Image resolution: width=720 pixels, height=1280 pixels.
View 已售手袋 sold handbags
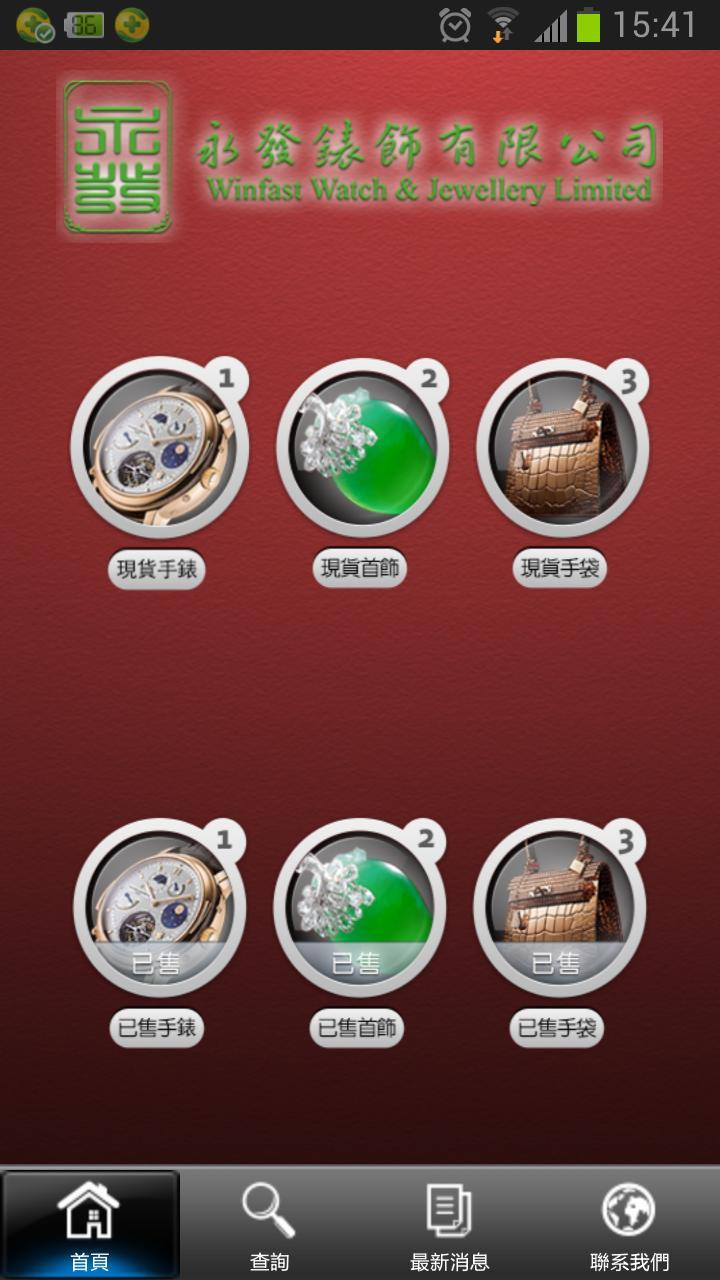tap(559, 906)
